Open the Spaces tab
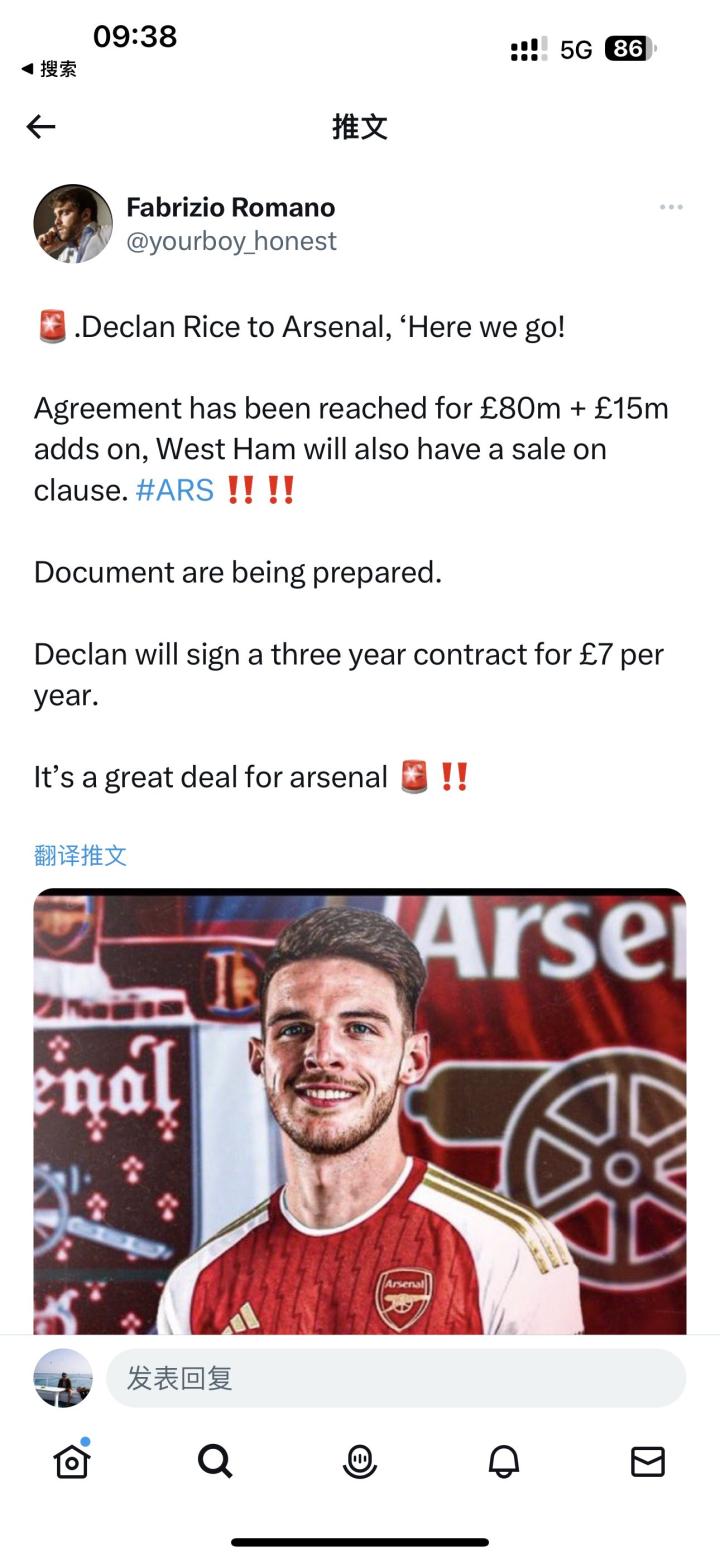720x1560 pixels. click(x=360, y=1461)
